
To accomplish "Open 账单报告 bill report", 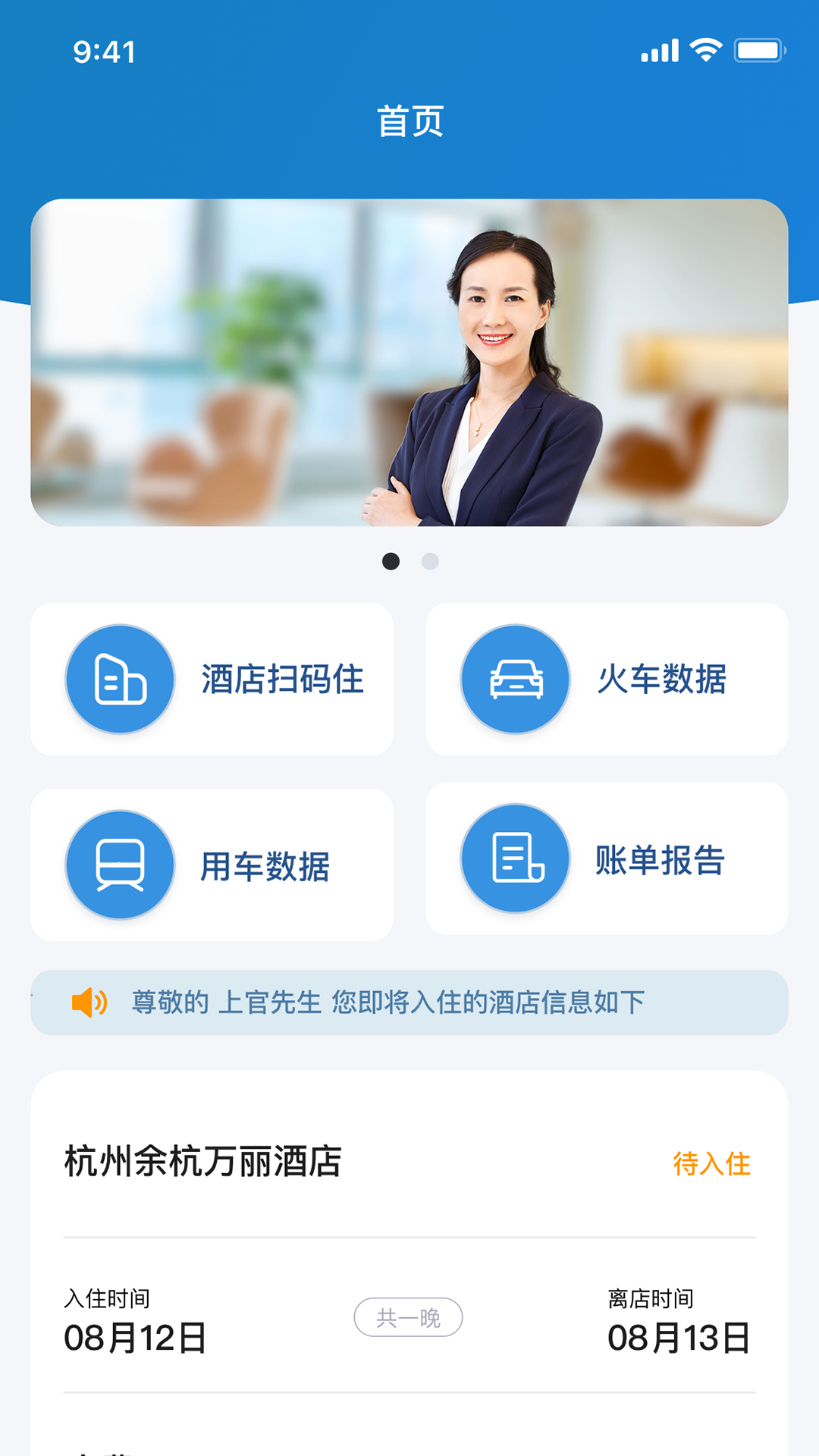I will (607, 858).
